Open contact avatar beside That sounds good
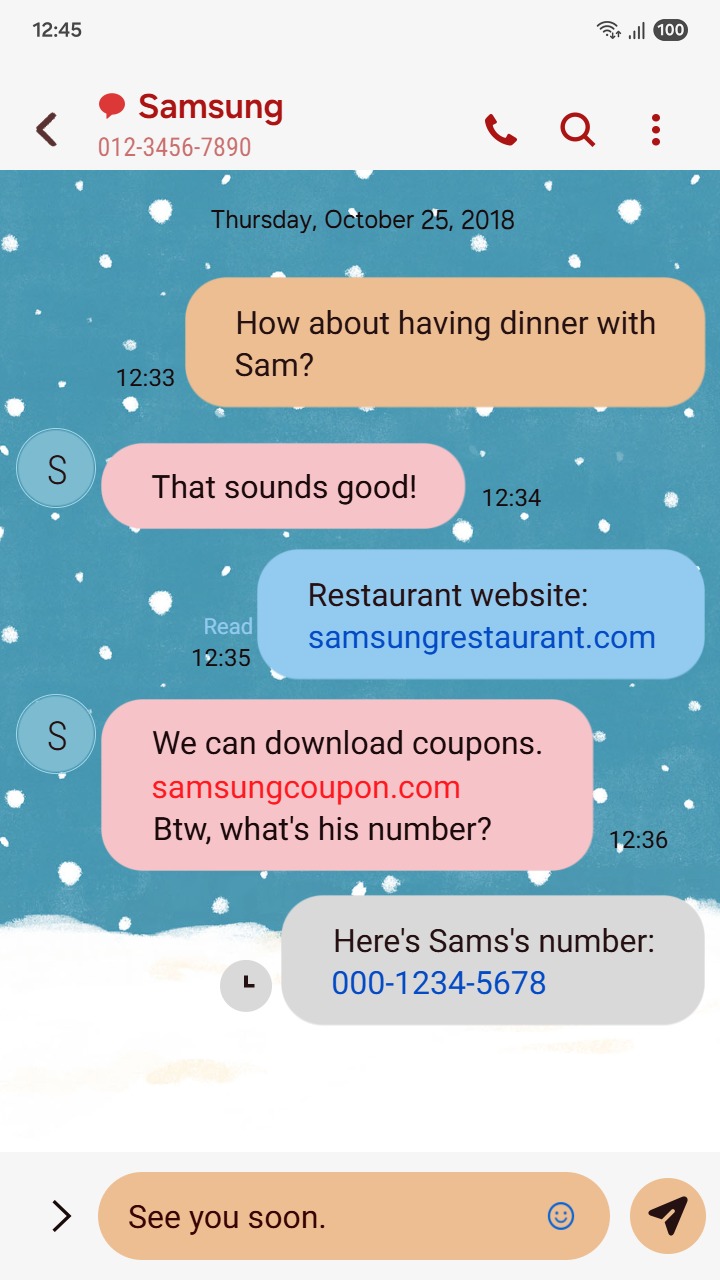 pyautogui.click(x=56, y=470)
